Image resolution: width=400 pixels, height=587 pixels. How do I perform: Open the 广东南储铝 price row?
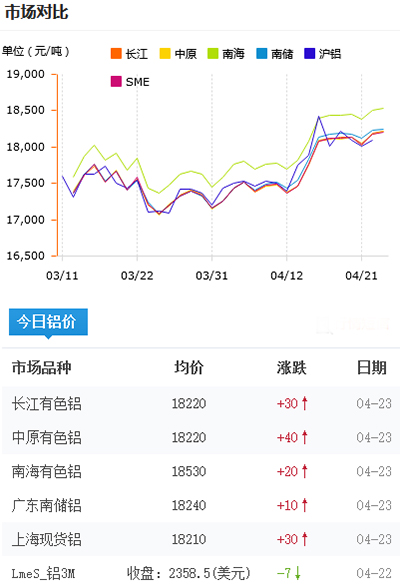(x=201, y=505)
